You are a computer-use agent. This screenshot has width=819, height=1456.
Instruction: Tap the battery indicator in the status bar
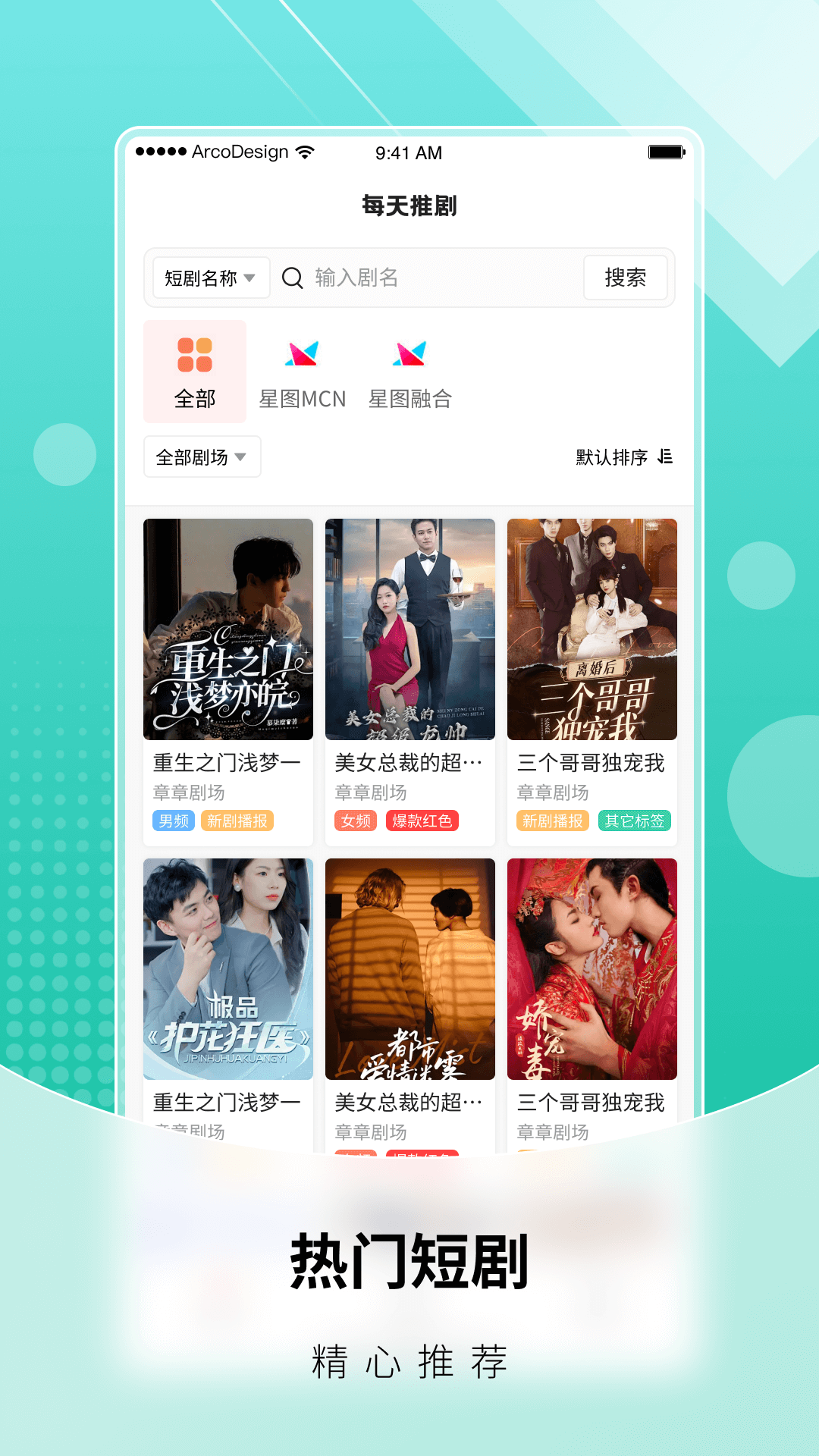[x=661, y=152]
